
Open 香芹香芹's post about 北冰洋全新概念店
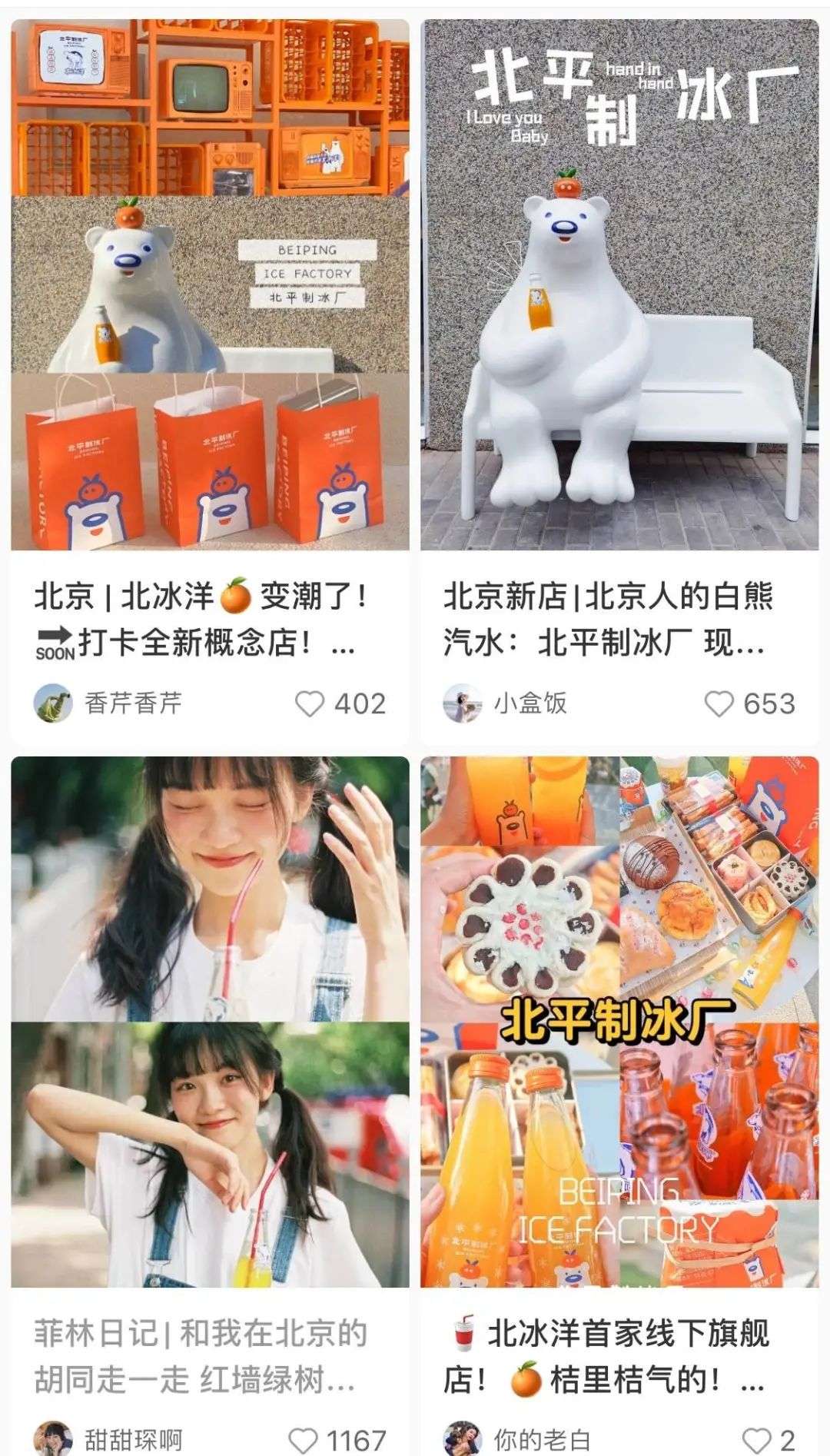210,284
